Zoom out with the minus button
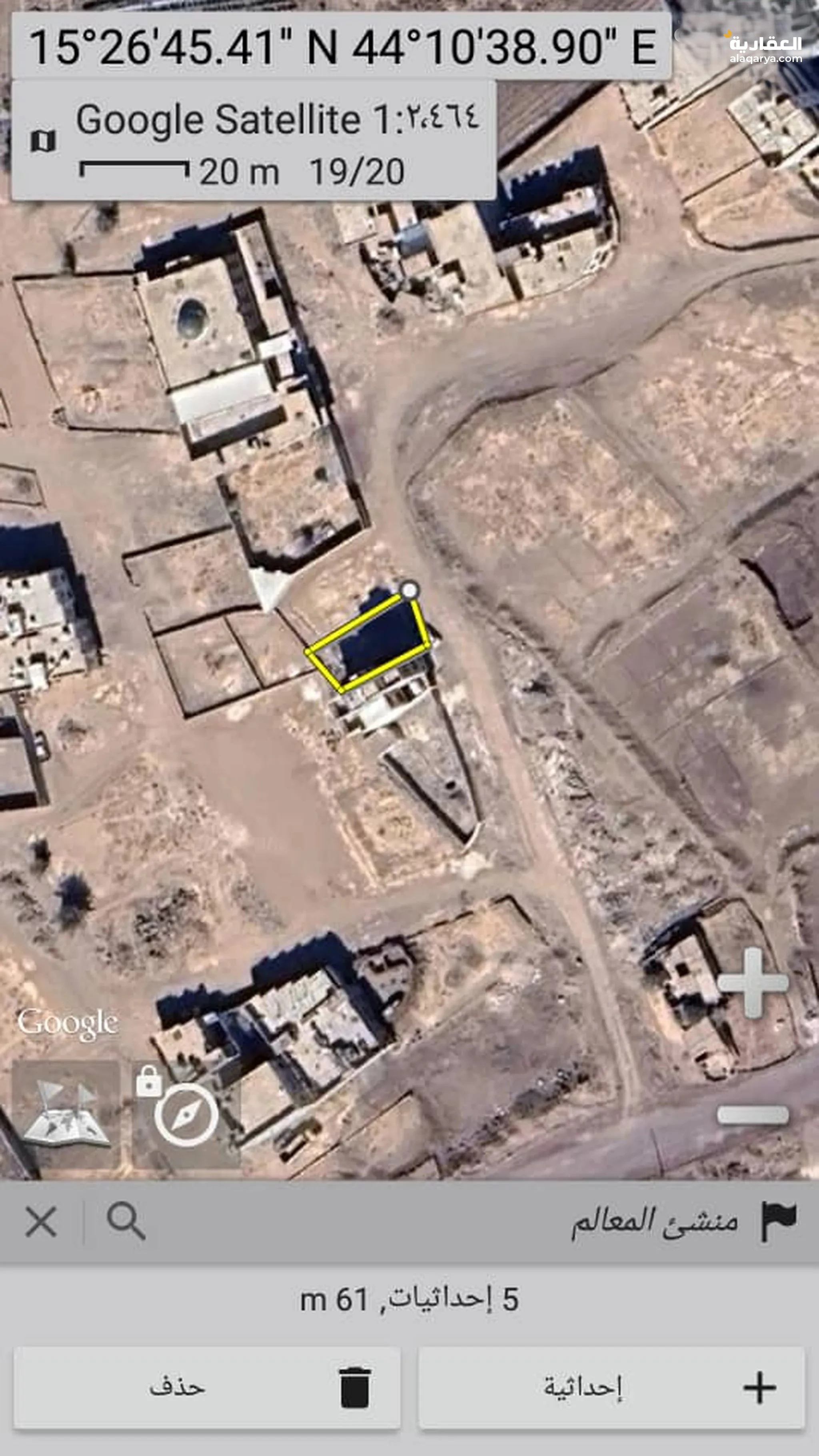Viewport: 819px width, 1456px height. pyautogui.click(x=752, y=1114)
